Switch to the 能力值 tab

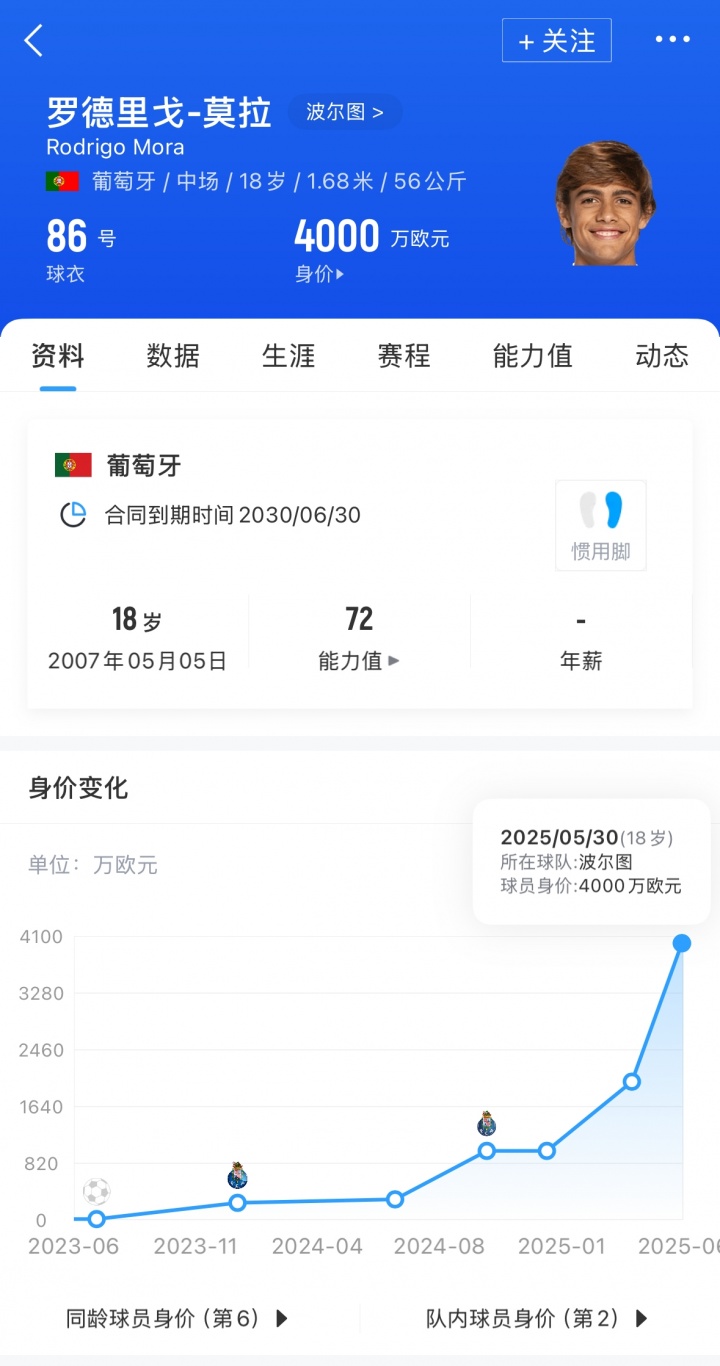pos(532,356)
